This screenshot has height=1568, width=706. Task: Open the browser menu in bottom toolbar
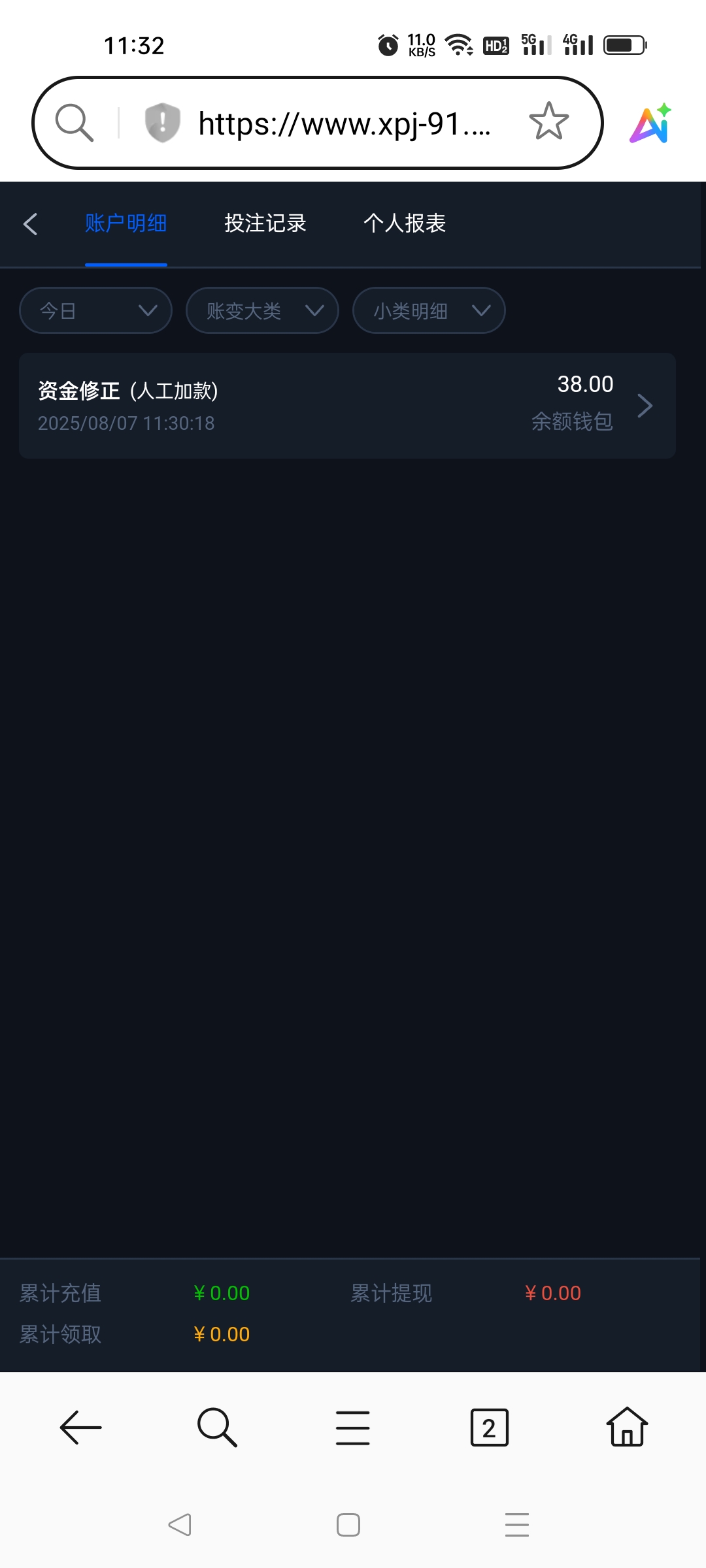pyautogui.click(x=353, y=1428)
